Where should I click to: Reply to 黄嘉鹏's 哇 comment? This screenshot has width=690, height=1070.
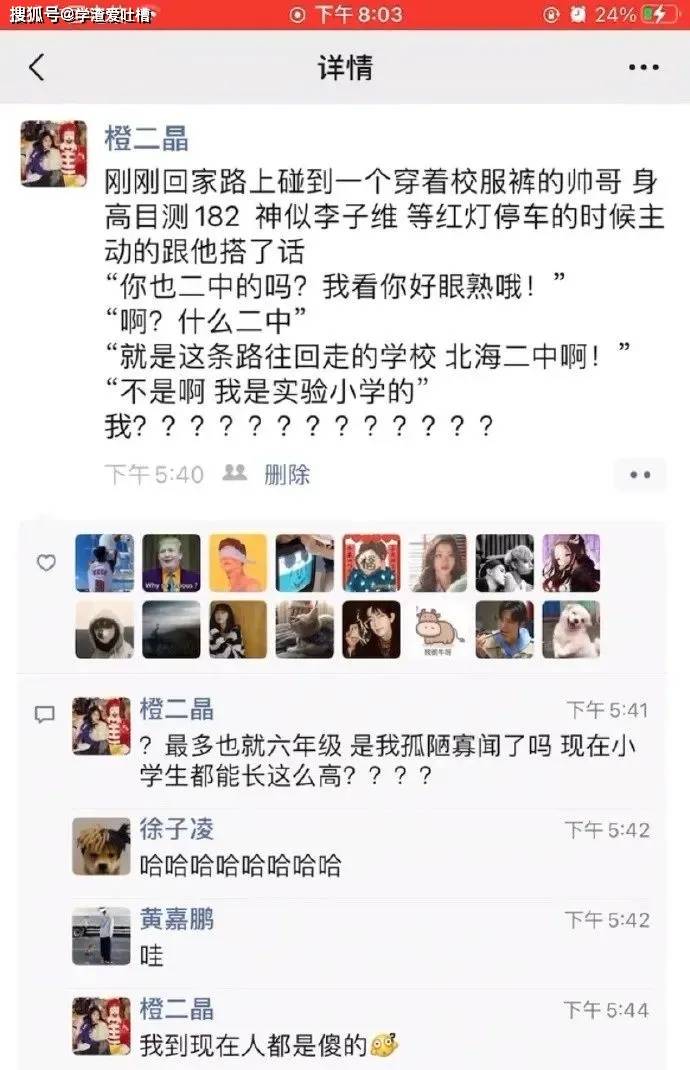(x=152, y=956)
